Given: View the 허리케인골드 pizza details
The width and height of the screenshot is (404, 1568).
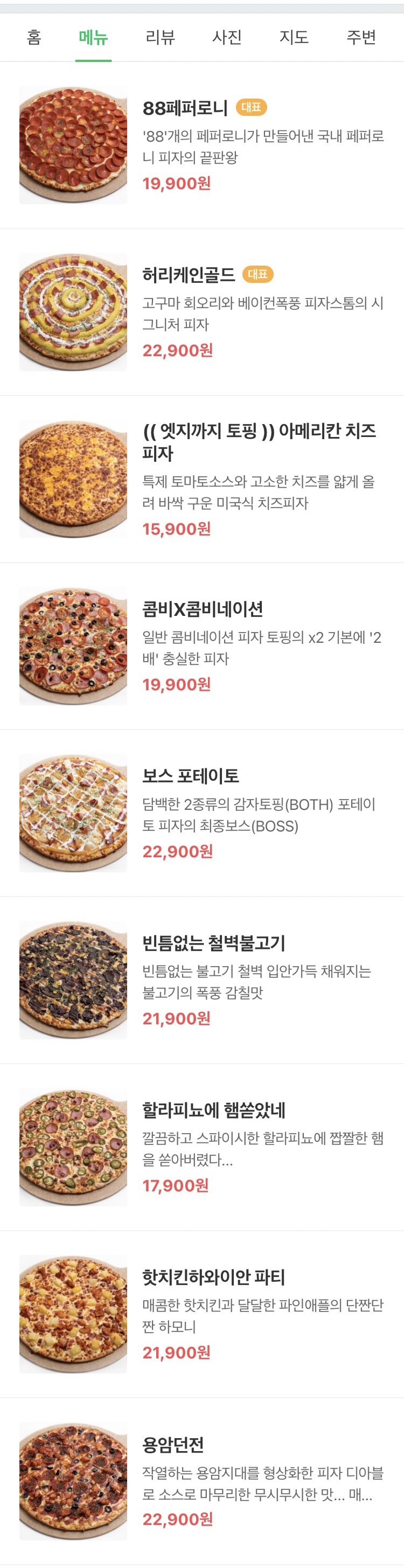Looking at the screenshot, I should 189,275.
